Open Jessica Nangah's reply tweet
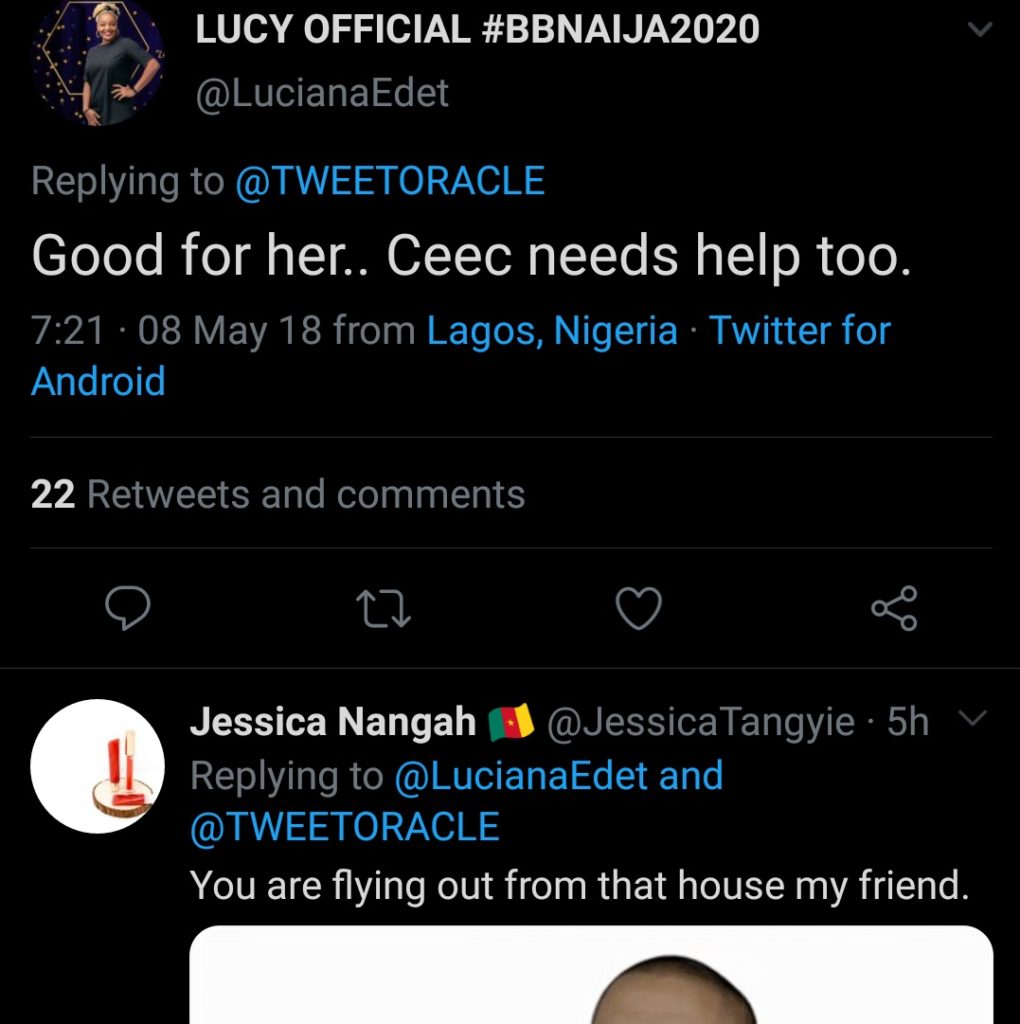The width and height of the screenshot is (1020, 1024). [x=578, y=886]
